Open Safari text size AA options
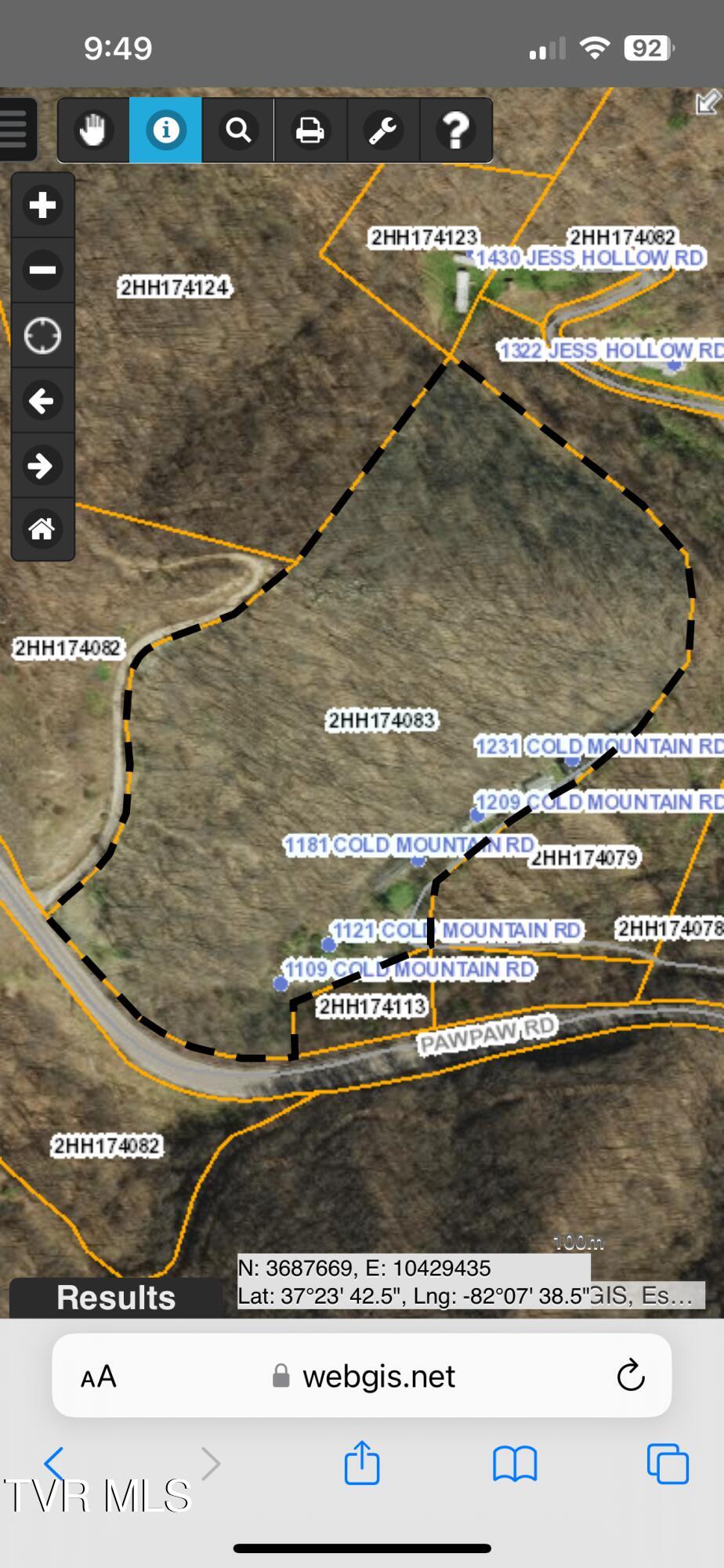Viewport: 724px width, 1568px height. coord(99,1377)
